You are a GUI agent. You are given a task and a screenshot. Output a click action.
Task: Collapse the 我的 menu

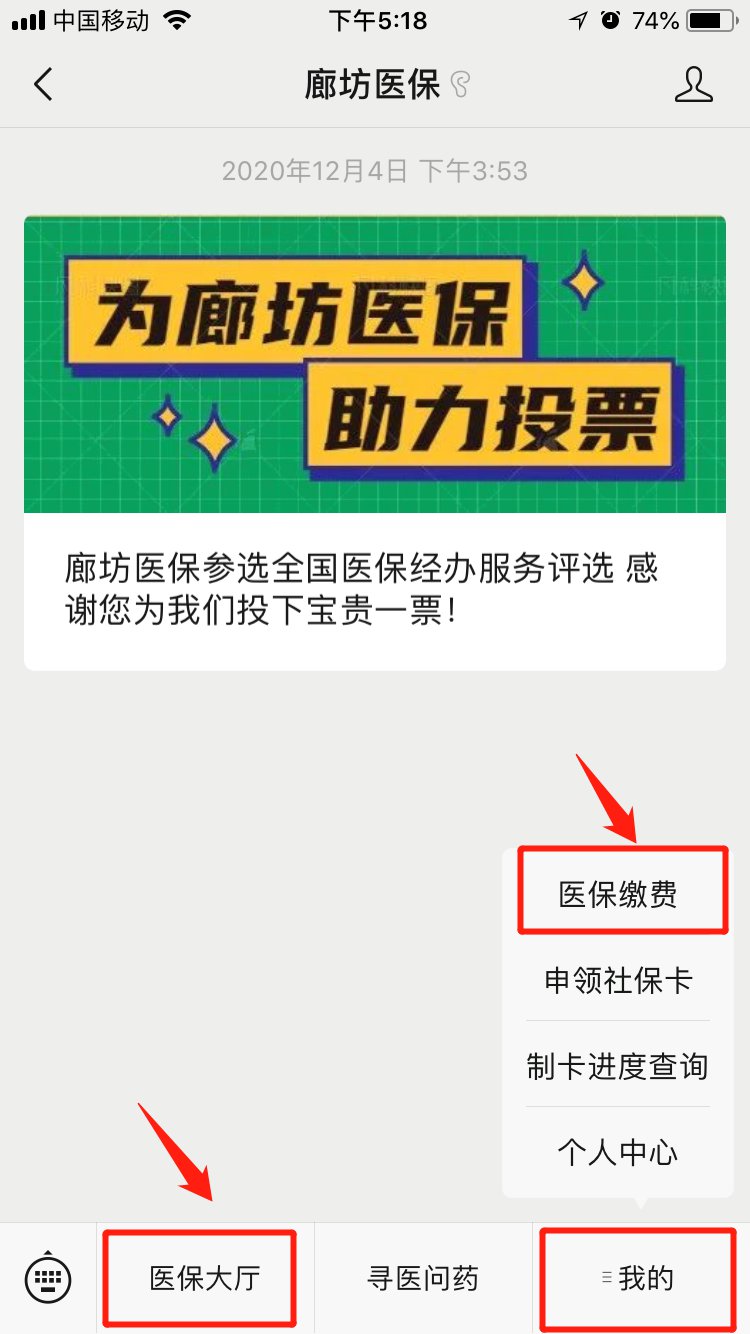point(640,1278)
